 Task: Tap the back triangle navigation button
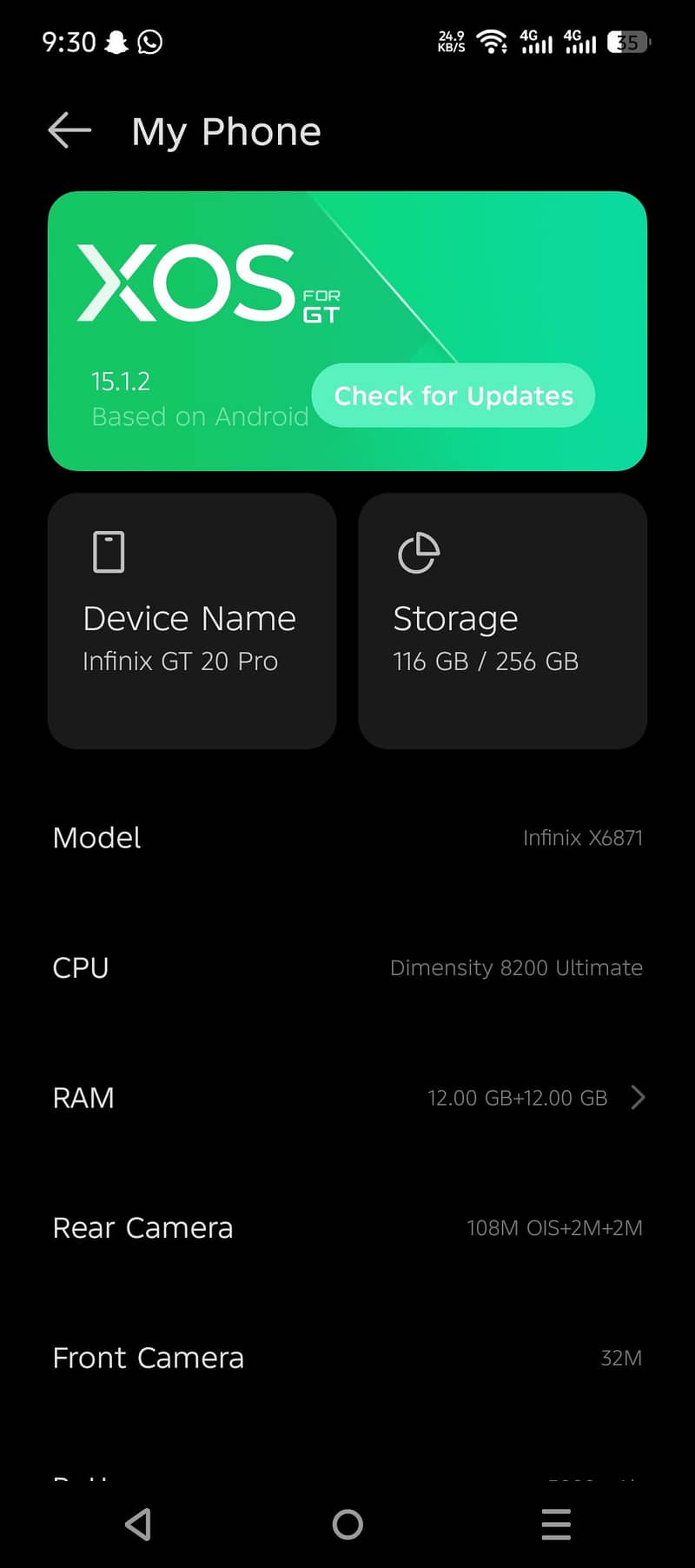[x=139, y=1524]
